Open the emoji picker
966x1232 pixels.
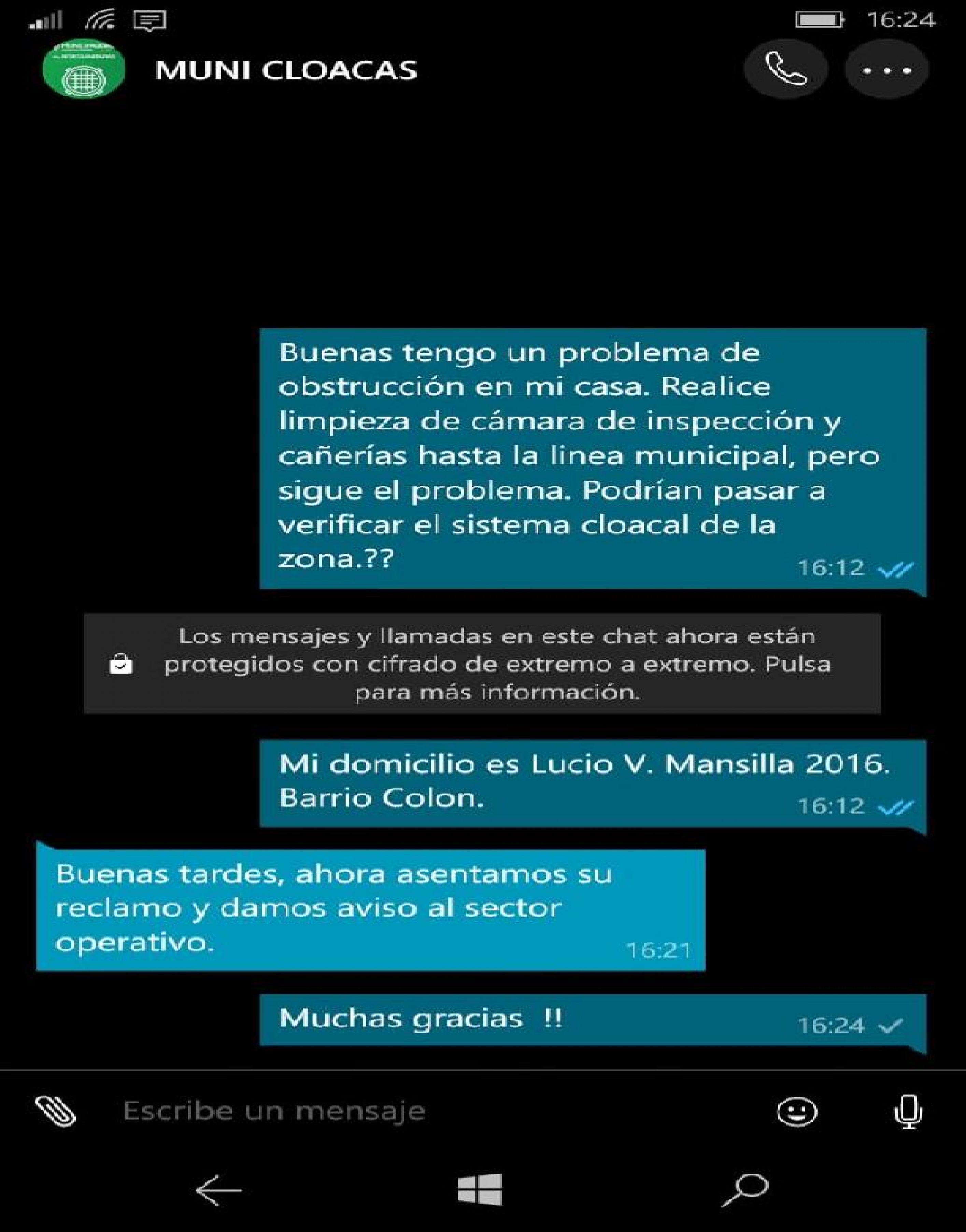pos(797,1111)
